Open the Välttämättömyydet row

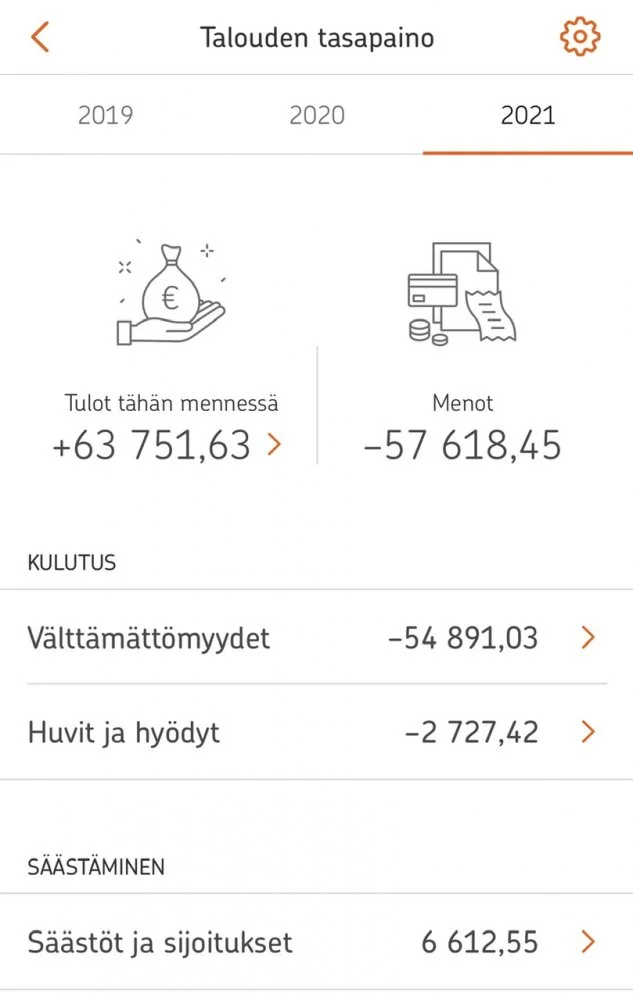click(316, 637)
